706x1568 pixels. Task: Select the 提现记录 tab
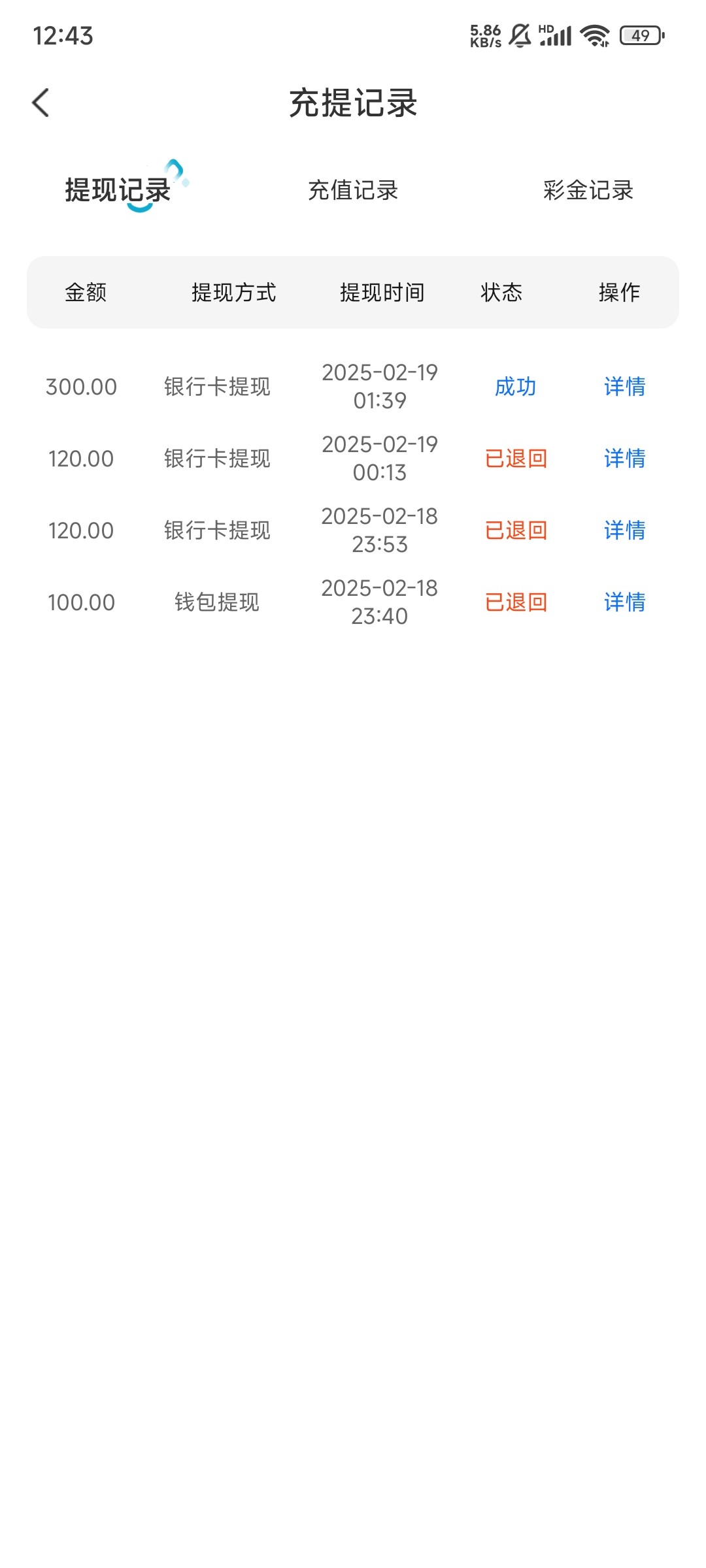(x=118, y=190)
